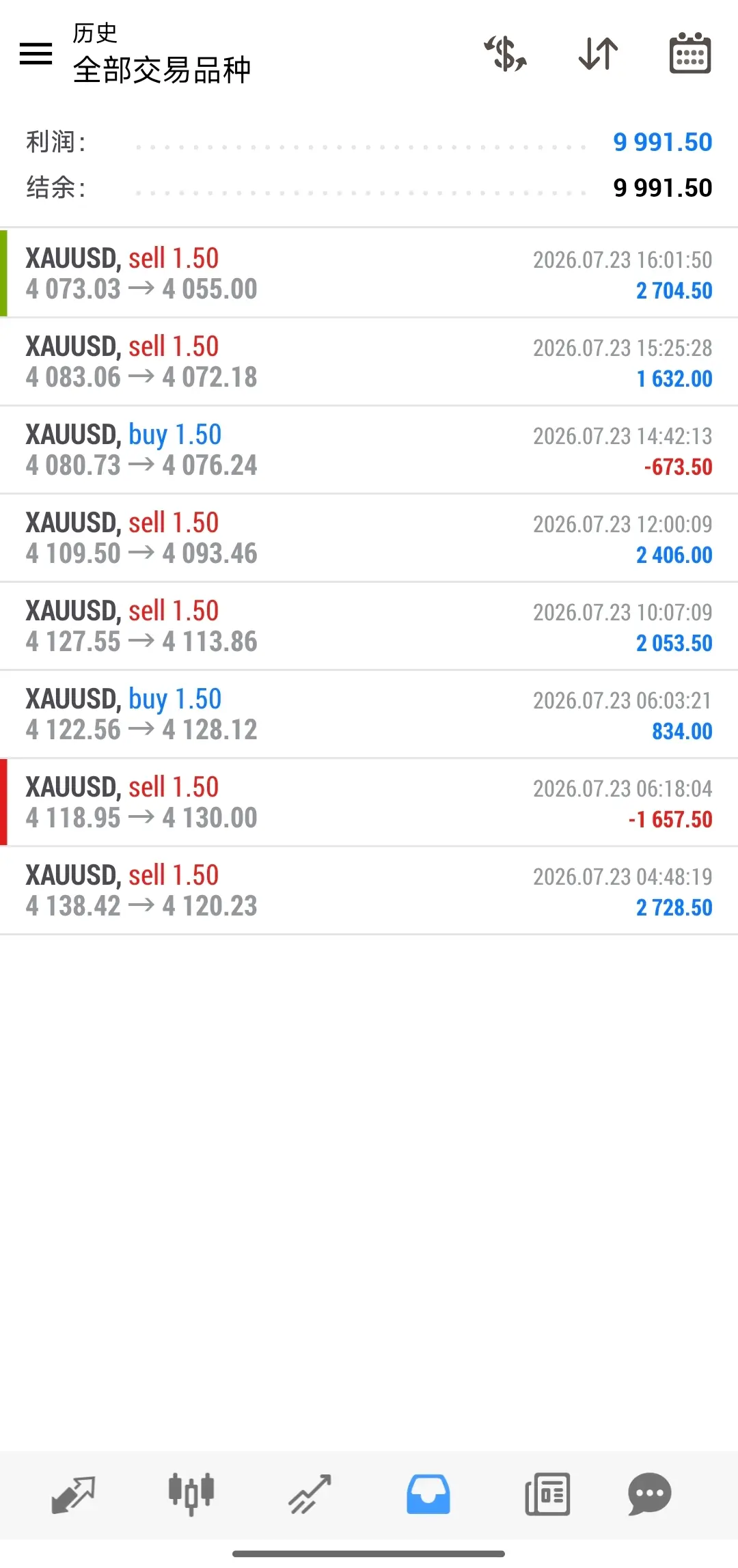
Task: Switch to the trade trend-line tab
Action: [310, 1494]
